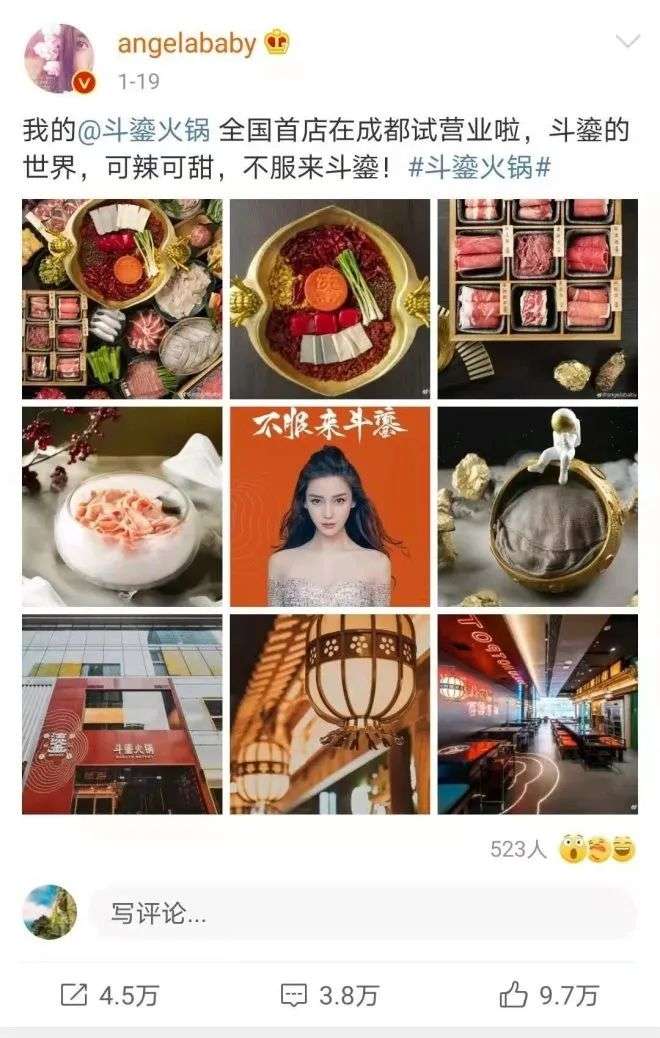Expand the post options chevron
This screenshot has height=1038, width=660.
tap(627, 41)
